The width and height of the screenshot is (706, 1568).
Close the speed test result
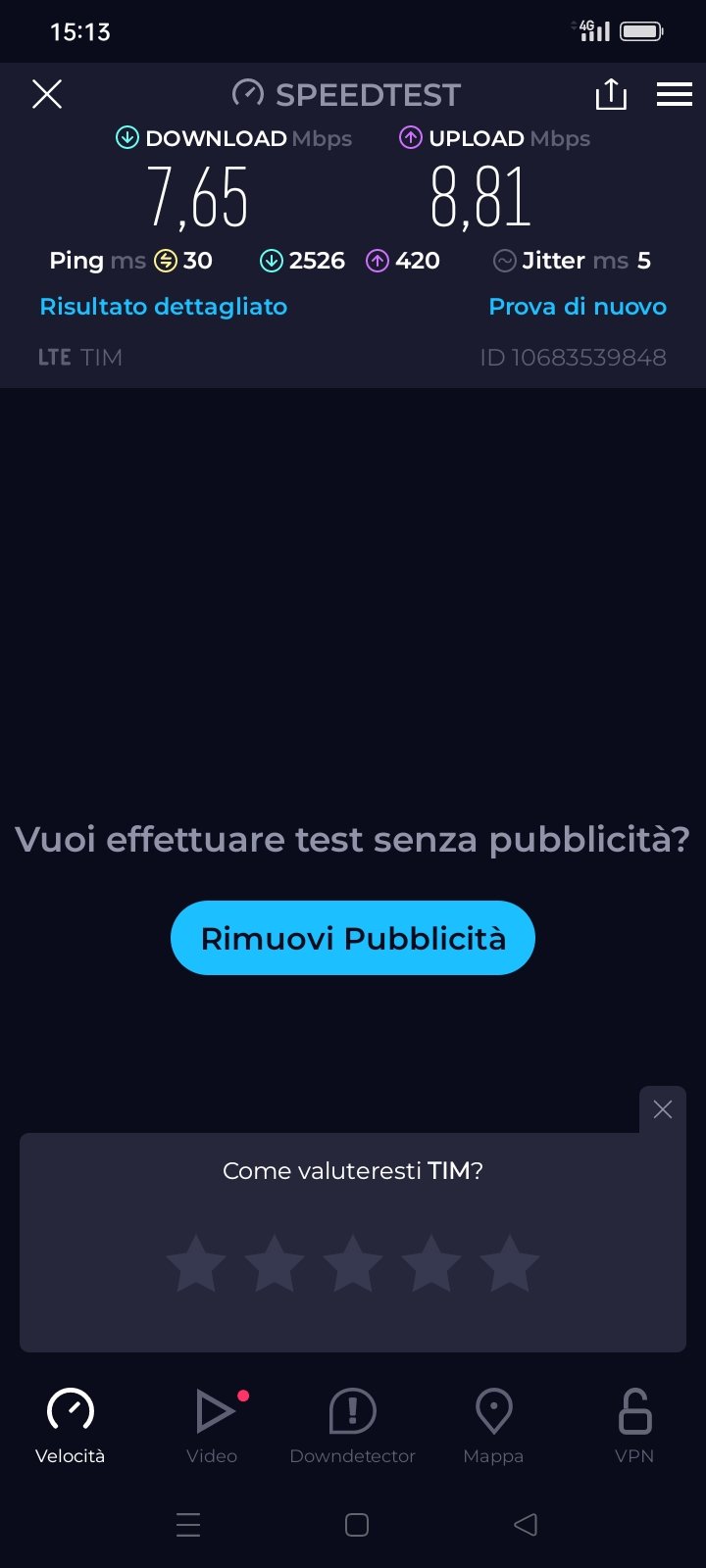[47, 94]
